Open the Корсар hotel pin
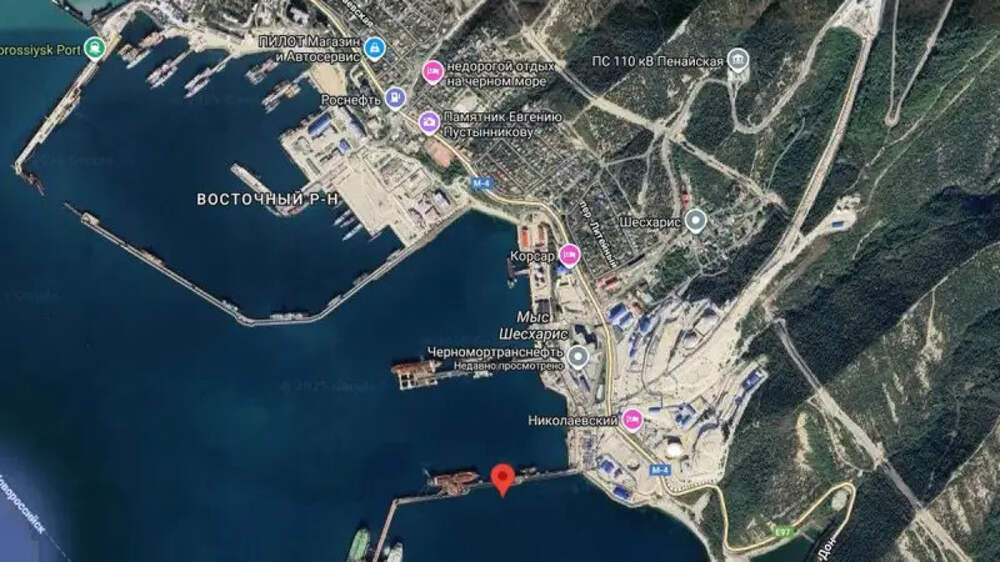Viewport: 1000px width, 562px height. [569, 256]
